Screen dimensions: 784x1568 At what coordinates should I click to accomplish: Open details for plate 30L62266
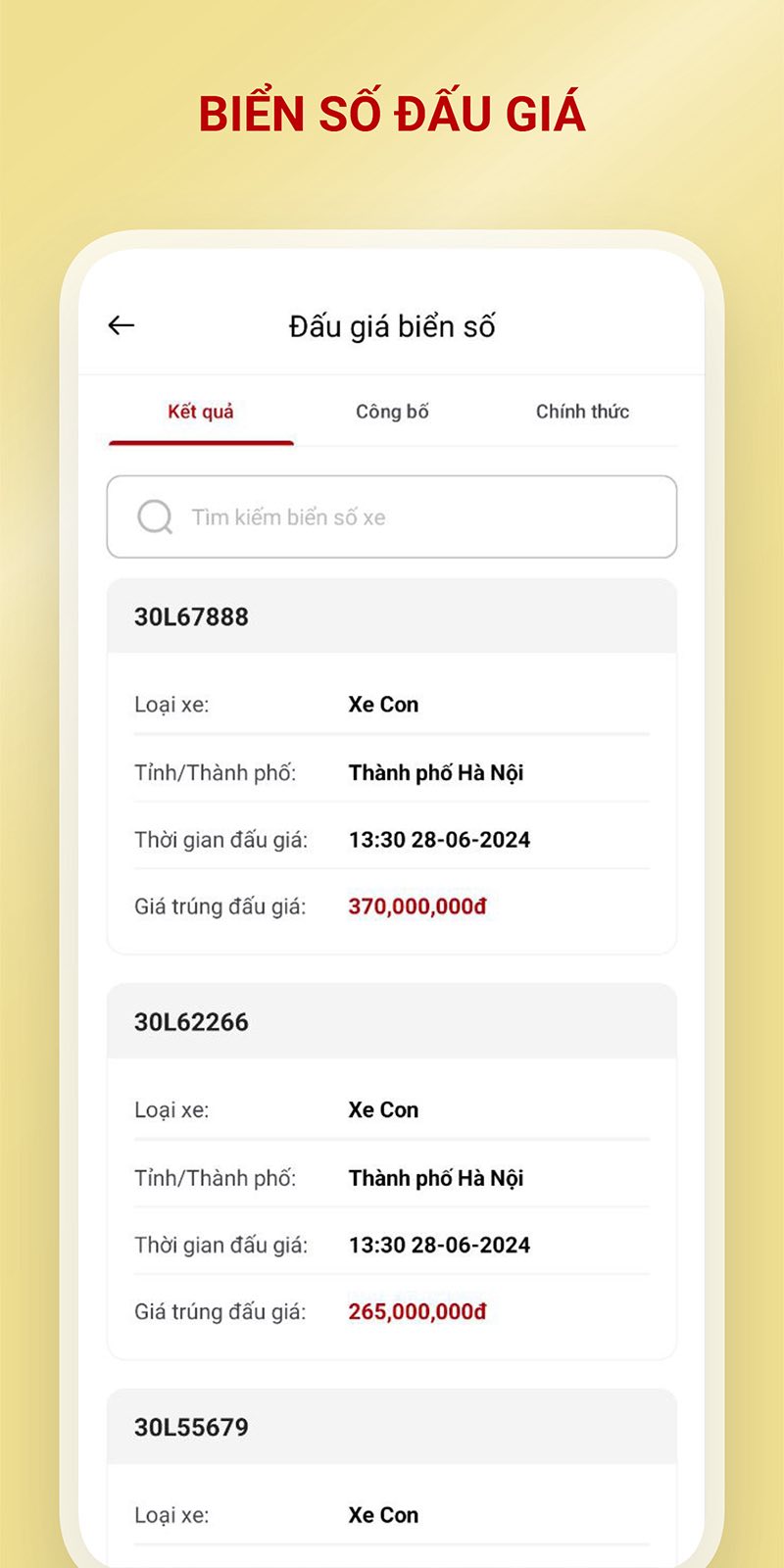194,1021
